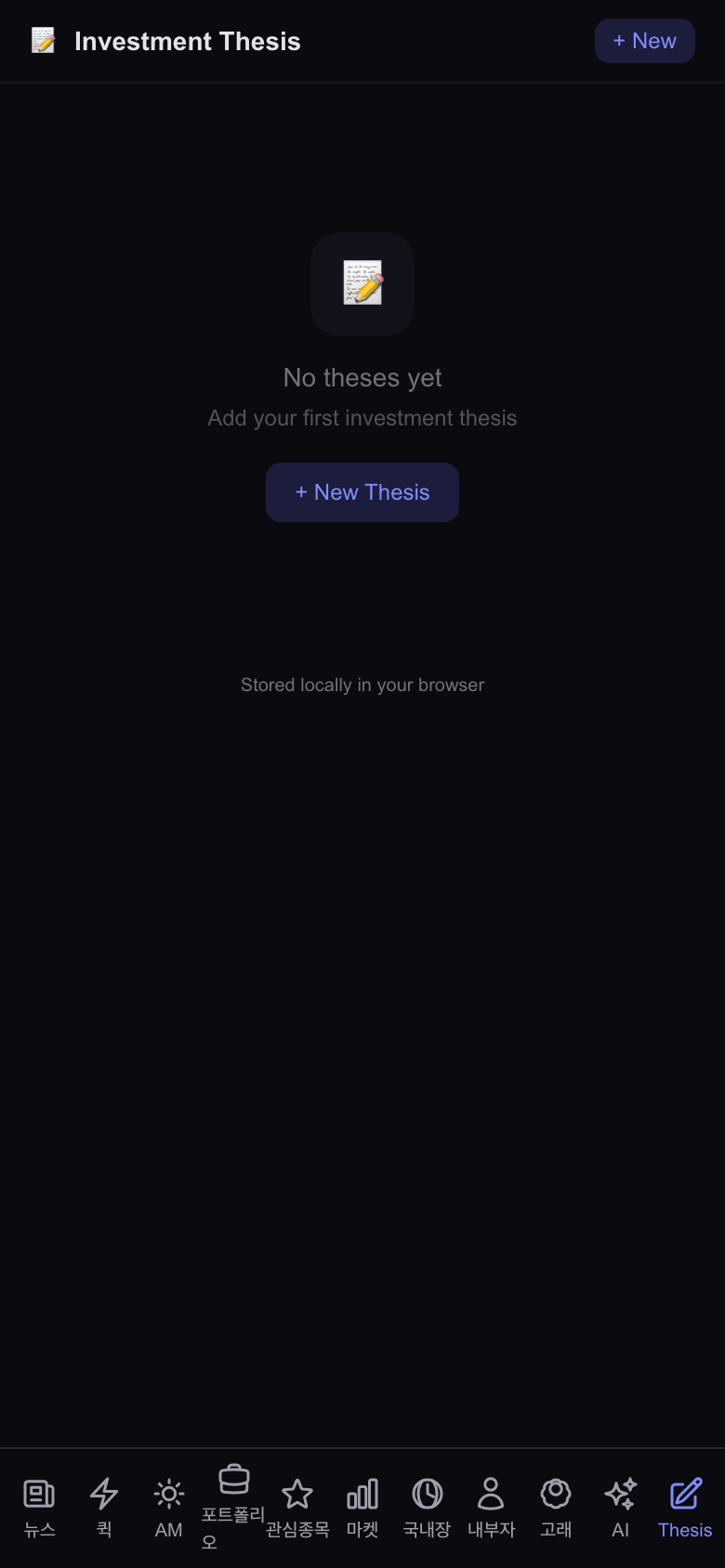725x1568 pixels.
Task: Open the 마켓 tab
Action: tap(362, 1508)
